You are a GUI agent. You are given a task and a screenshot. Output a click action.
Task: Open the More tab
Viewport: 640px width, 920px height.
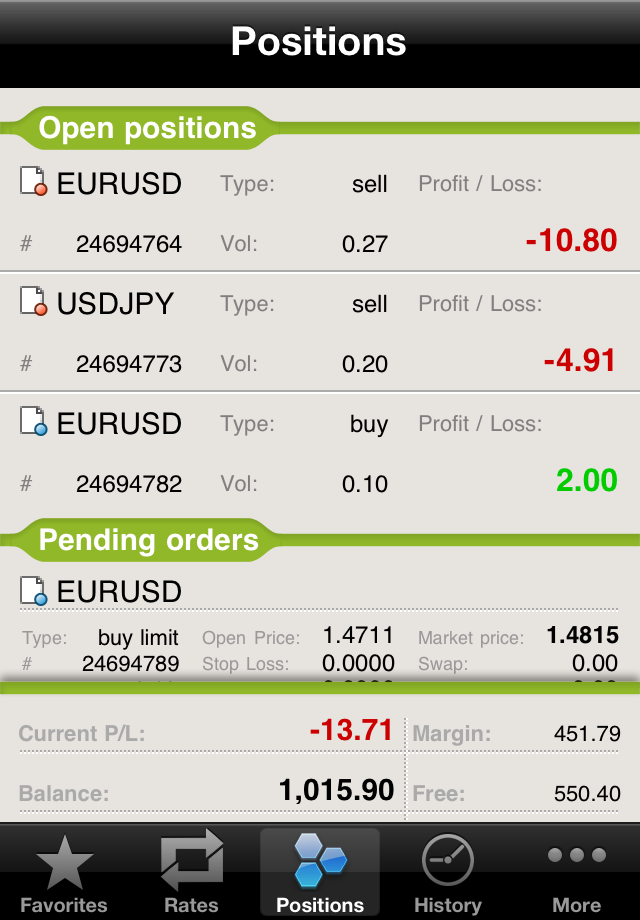pos(576,872)
